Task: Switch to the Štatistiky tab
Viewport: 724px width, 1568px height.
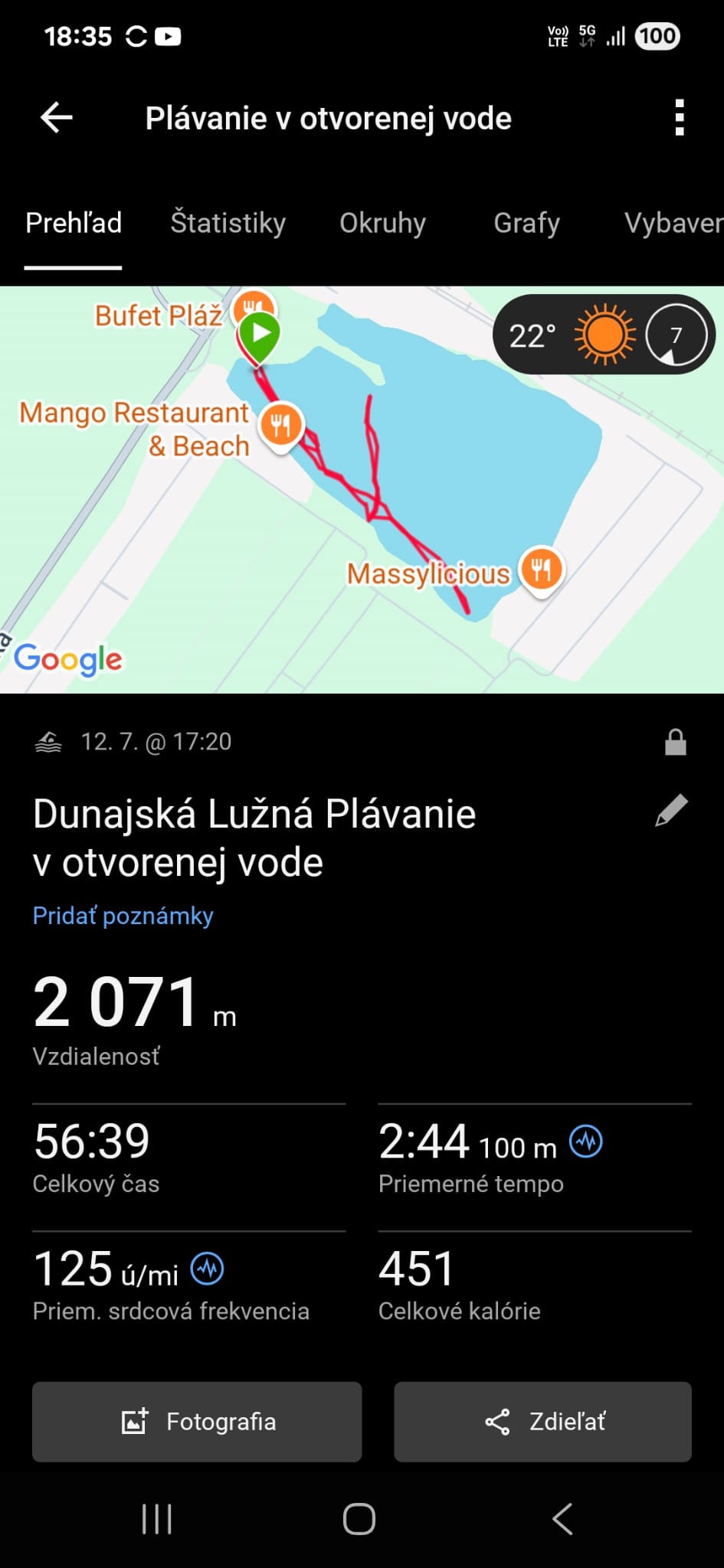Action: coord(228,223)
